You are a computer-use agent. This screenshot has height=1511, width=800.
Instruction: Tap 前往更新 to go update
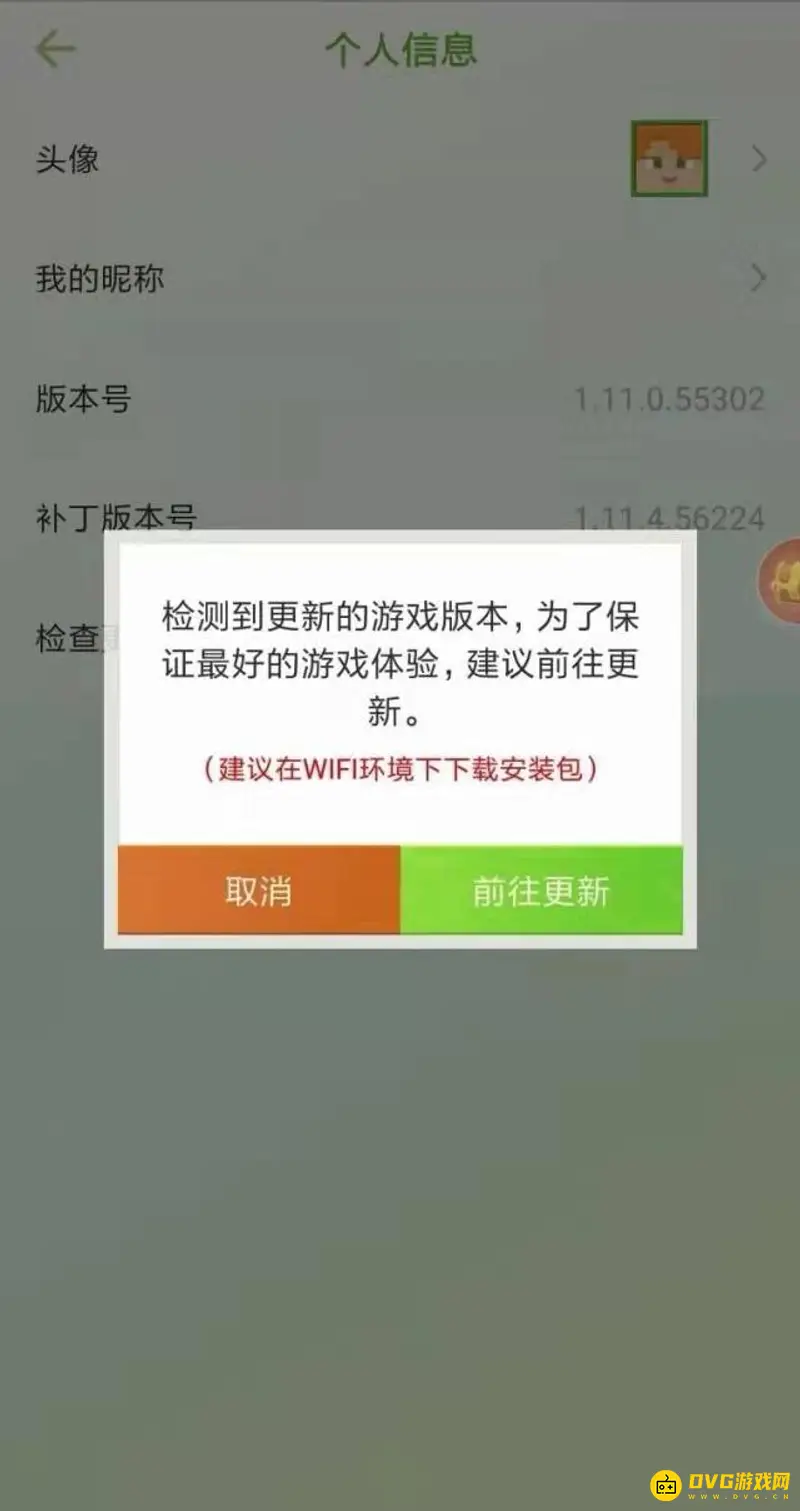(x=541, y=890)
